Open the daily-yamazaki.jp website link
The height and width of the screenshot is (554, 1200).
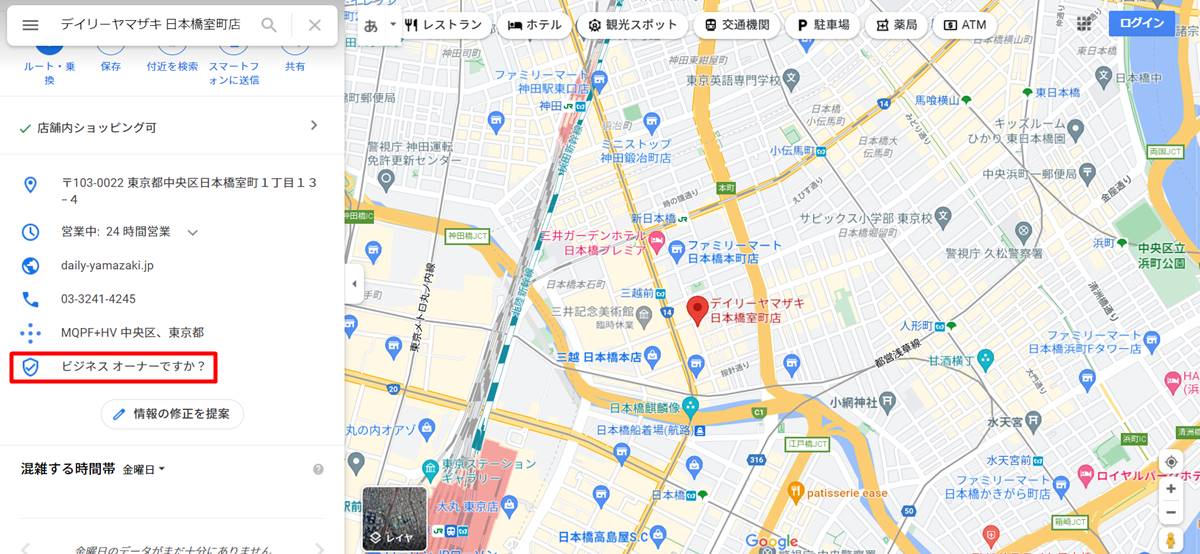click(107, 266)
